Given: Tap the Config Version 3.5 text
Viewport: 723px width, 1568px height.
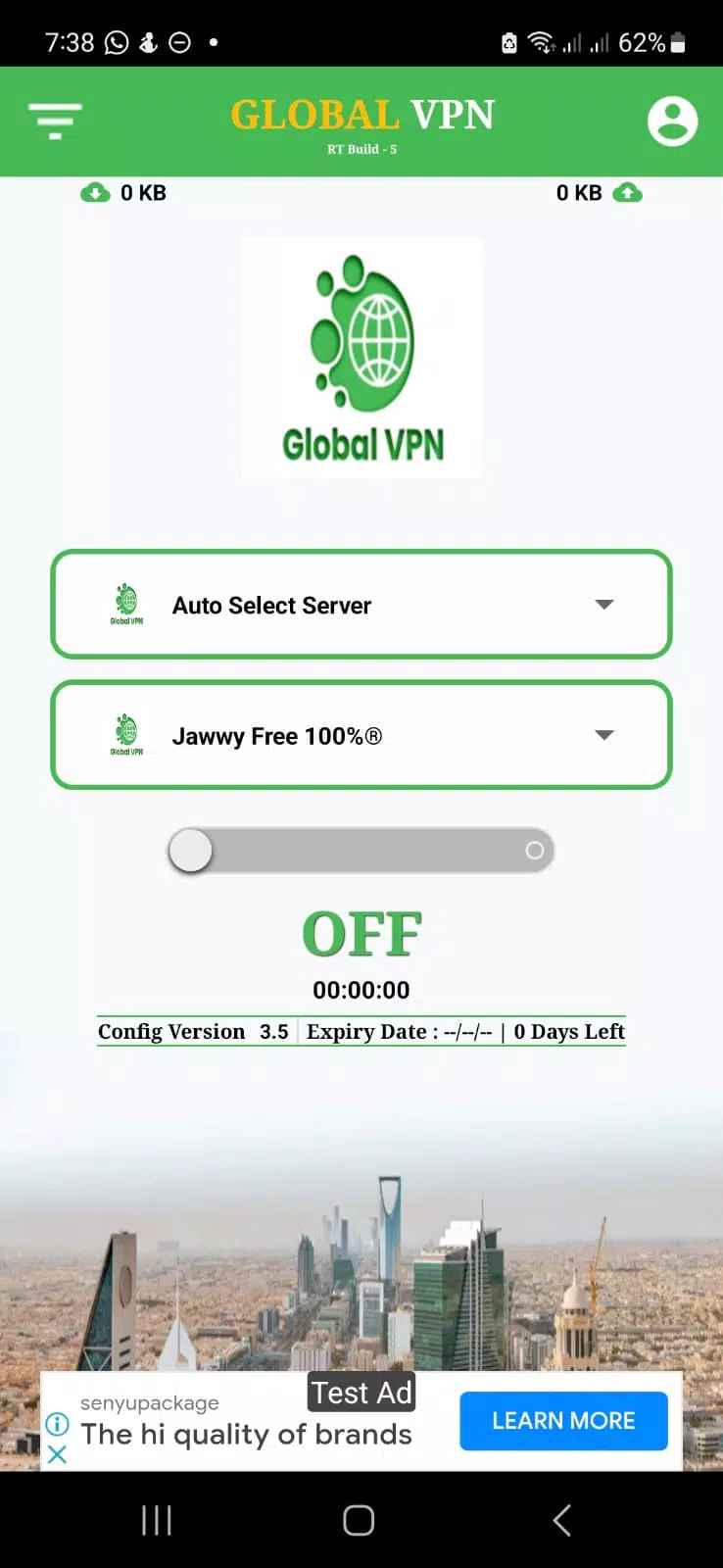Looking at the screenshot, I should pyautogui.click(x=192, y=1031).
